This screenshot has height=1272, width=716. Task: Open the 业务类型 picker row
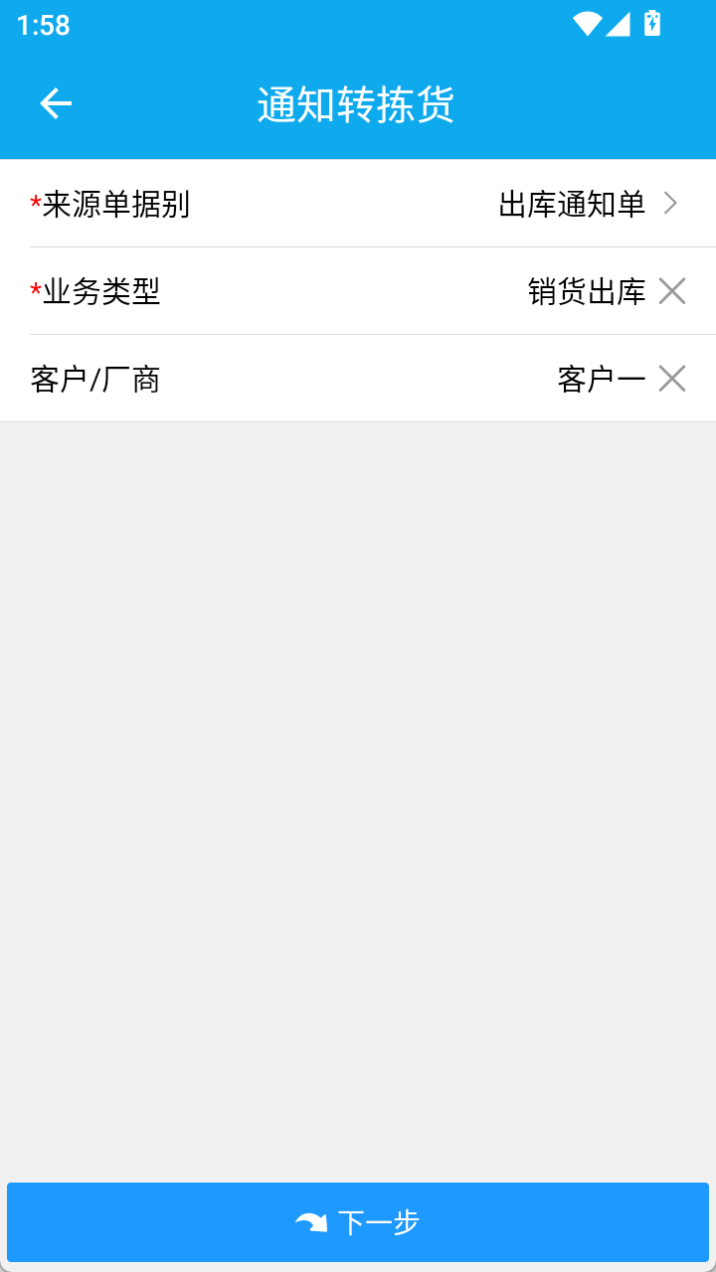click(358, 291)
